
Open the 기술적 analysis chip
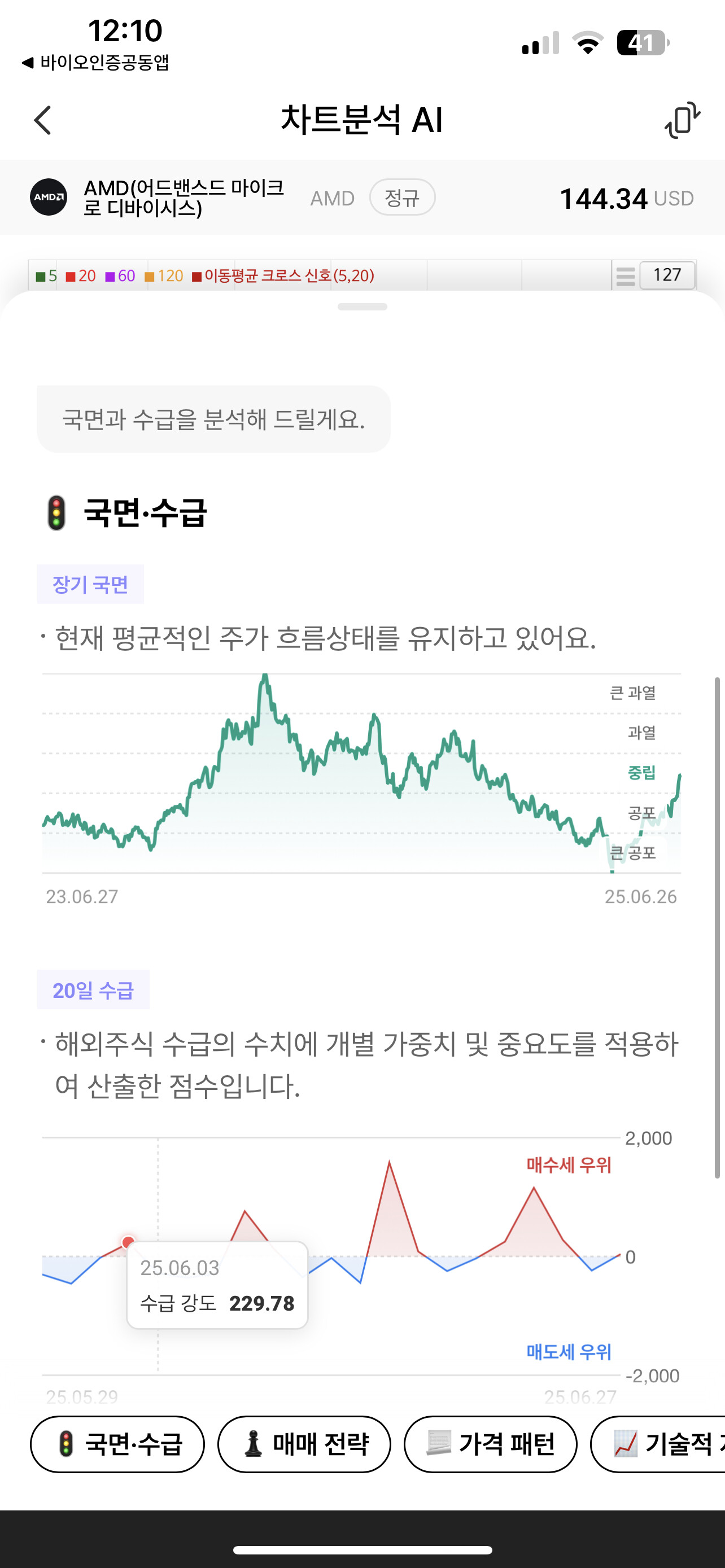pyautogui.click(x=658, y=1444)
